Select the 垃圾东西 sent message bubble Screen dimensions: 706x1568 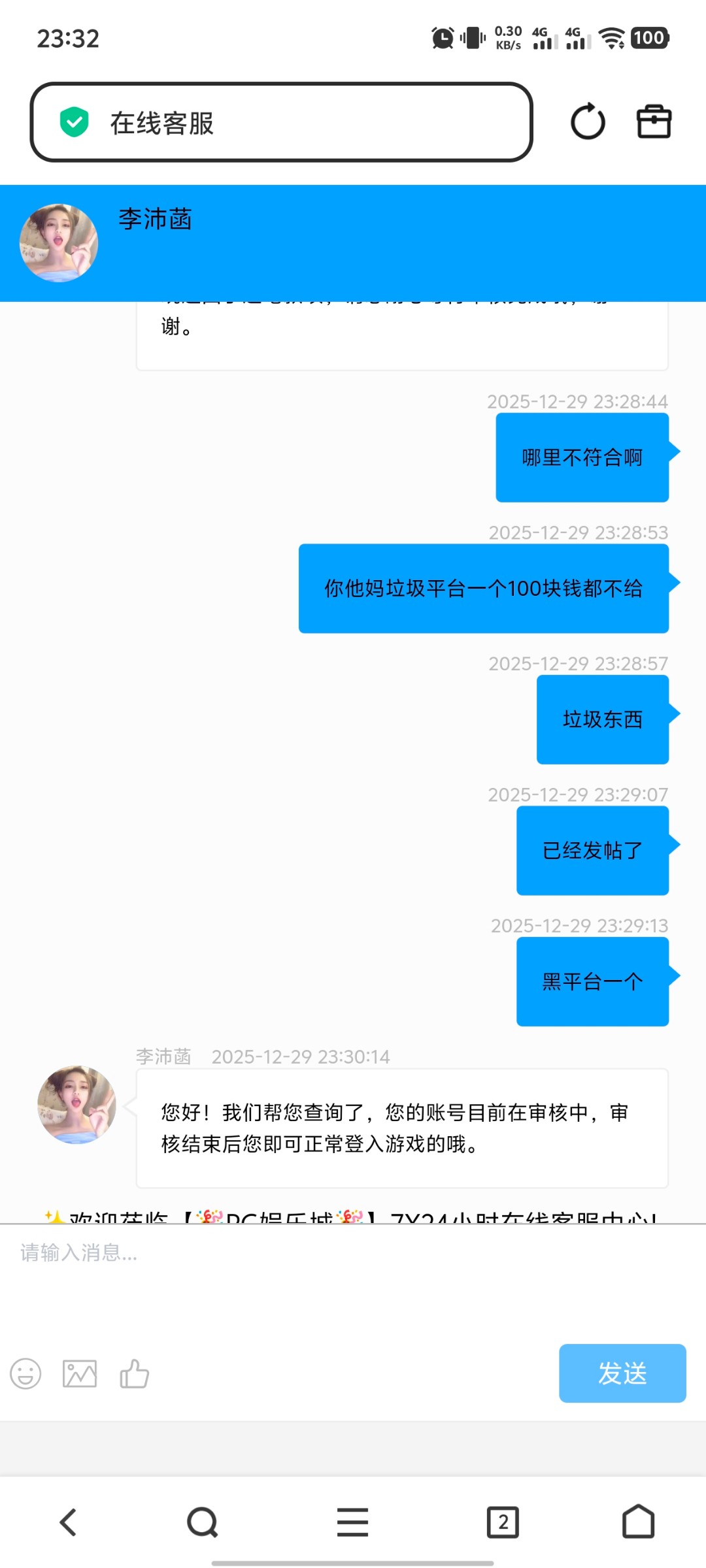click(601, 719)
